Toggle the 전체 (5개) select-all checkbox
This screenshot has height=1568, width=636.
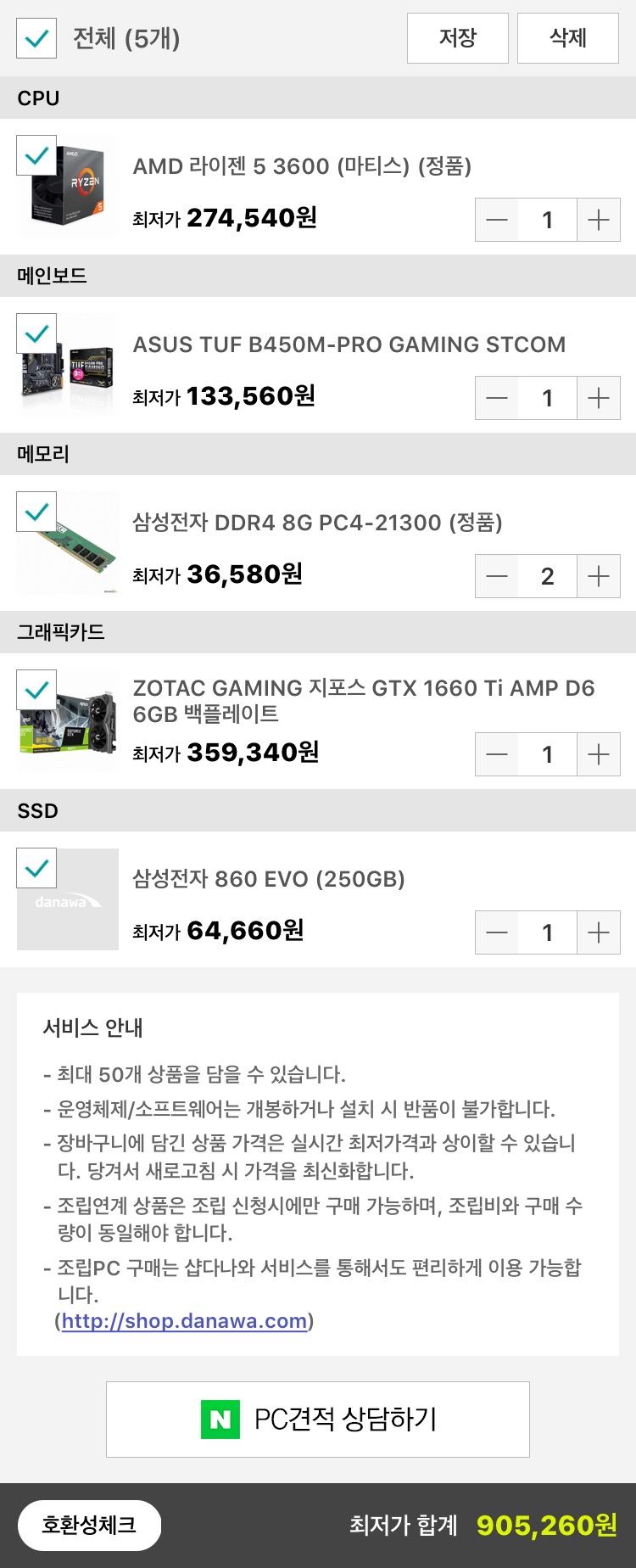pyautogui.click(x=36, y=38)
